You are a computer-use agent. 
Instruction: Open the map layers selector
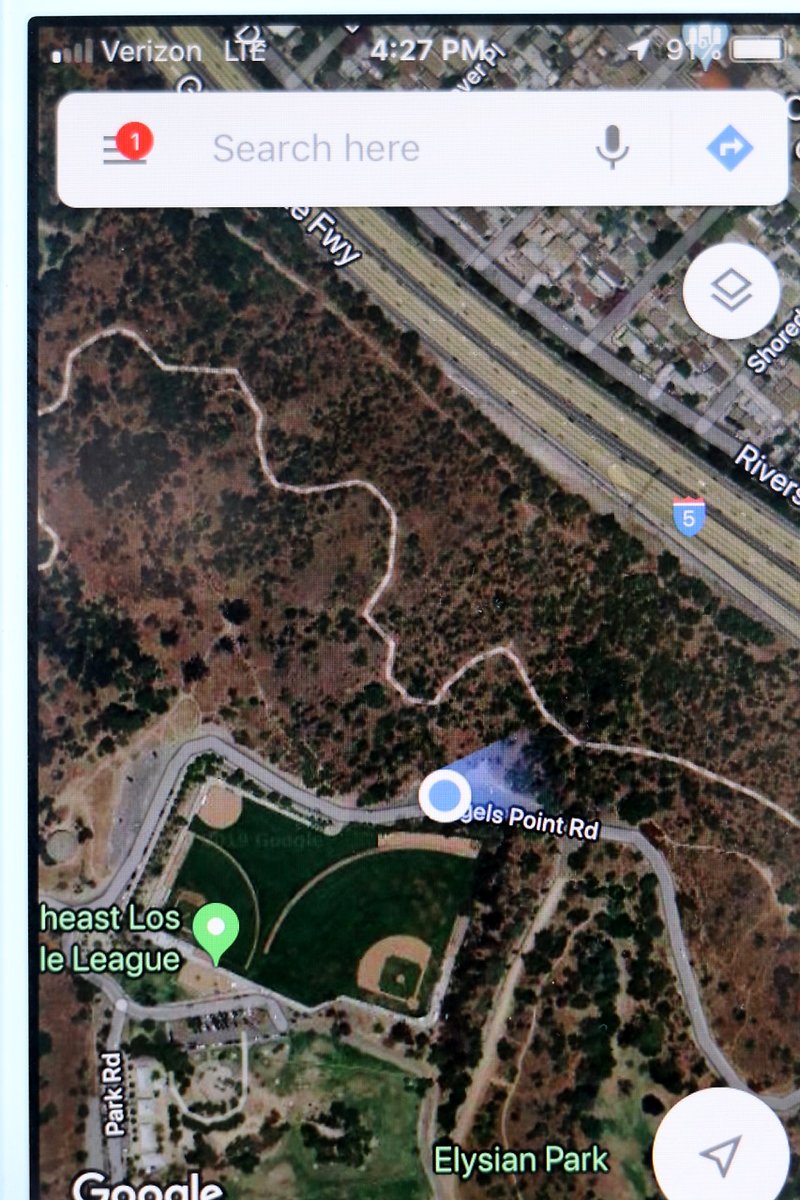731,290
